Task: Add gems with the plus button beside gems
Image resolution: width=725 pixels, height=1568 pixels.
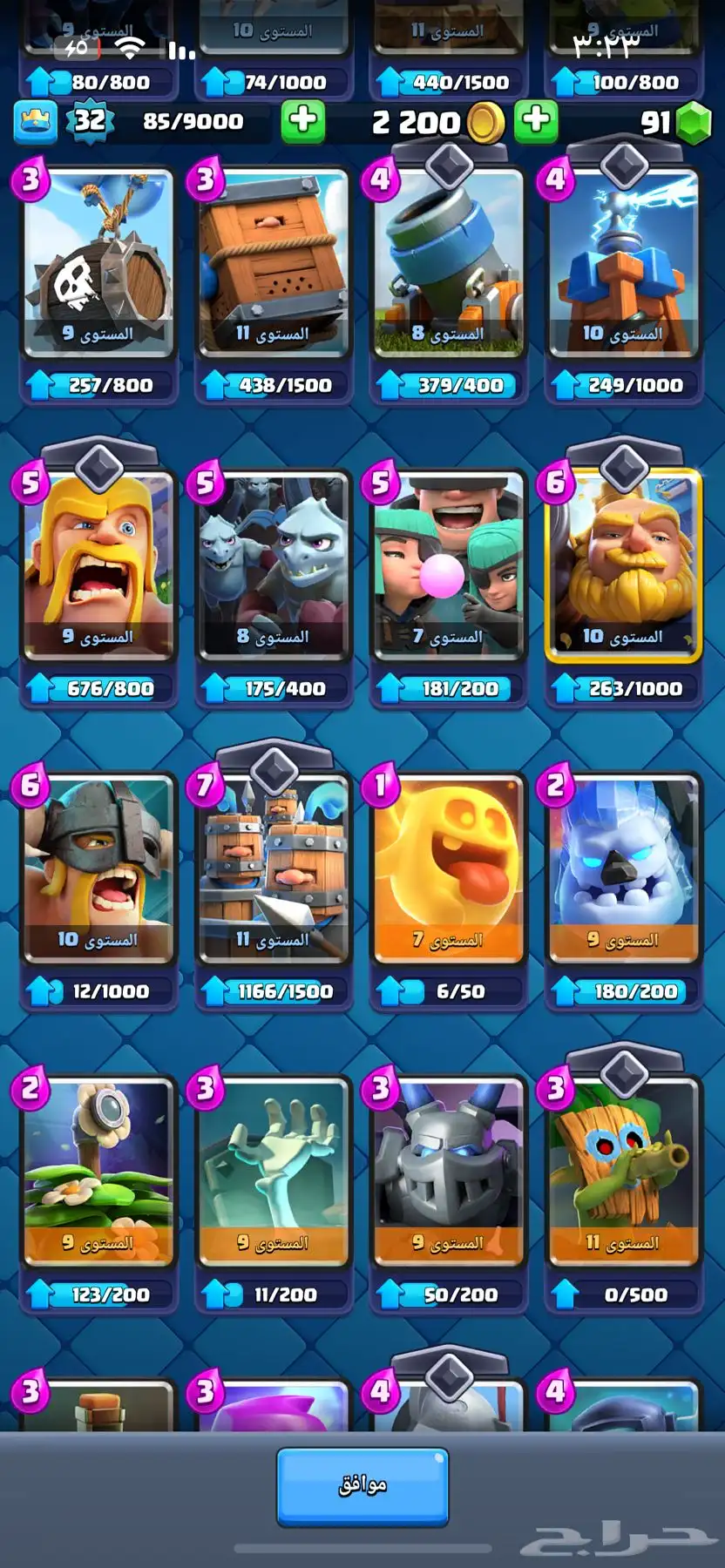Action: click(x=536, y=121)
